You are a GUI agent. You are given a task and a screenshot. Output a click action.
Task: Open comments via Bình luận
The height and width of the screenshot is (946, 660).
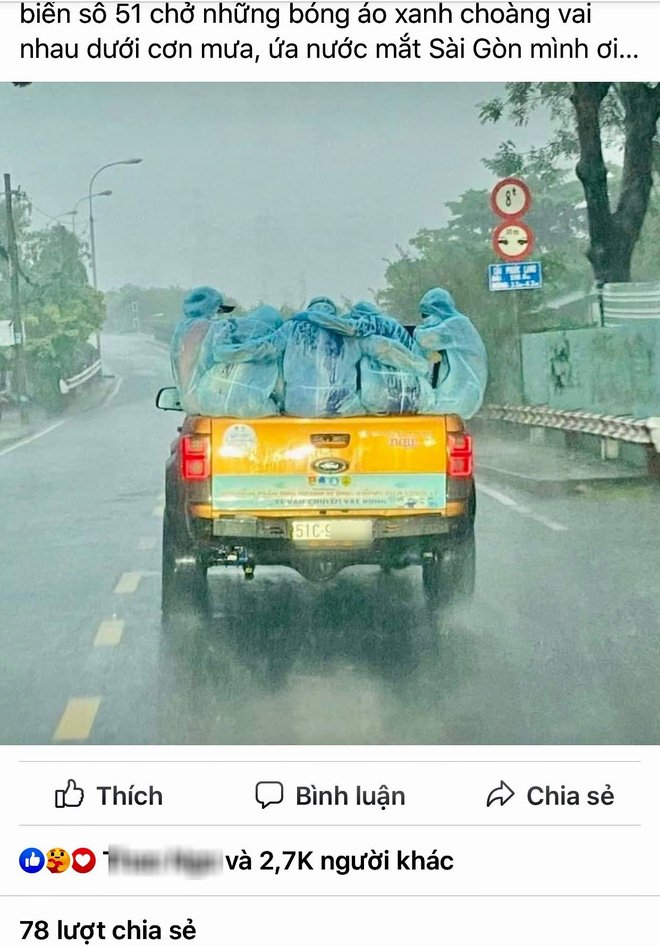pos(330,795)
